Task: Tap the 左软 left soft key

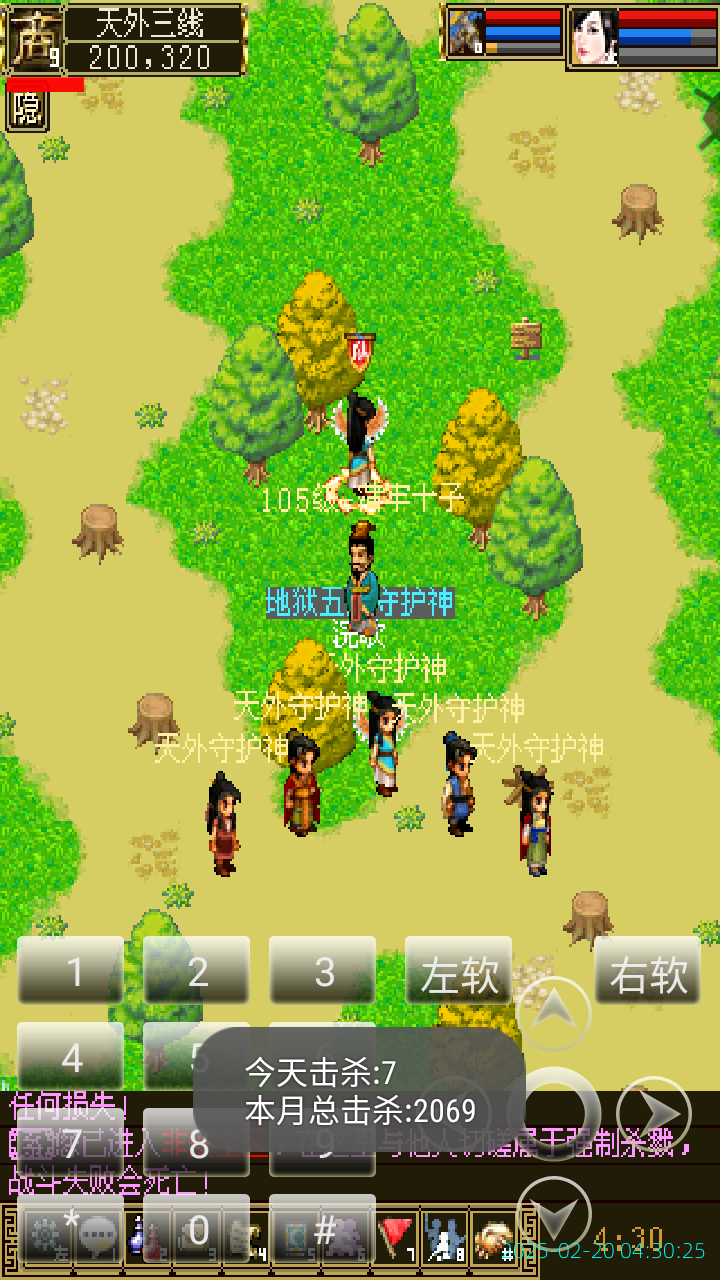Action: tap(458, 972)
